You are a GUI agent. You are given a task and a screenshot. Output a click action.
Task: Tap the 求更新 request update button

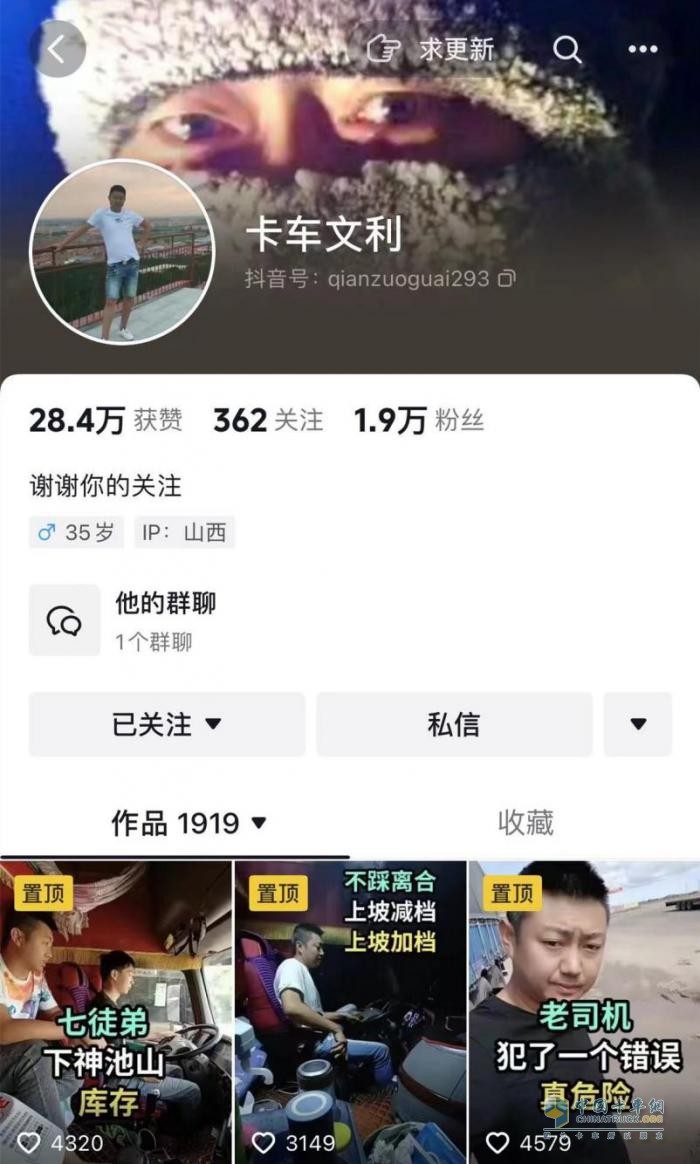pyautogui.click(x=431, y=50)
